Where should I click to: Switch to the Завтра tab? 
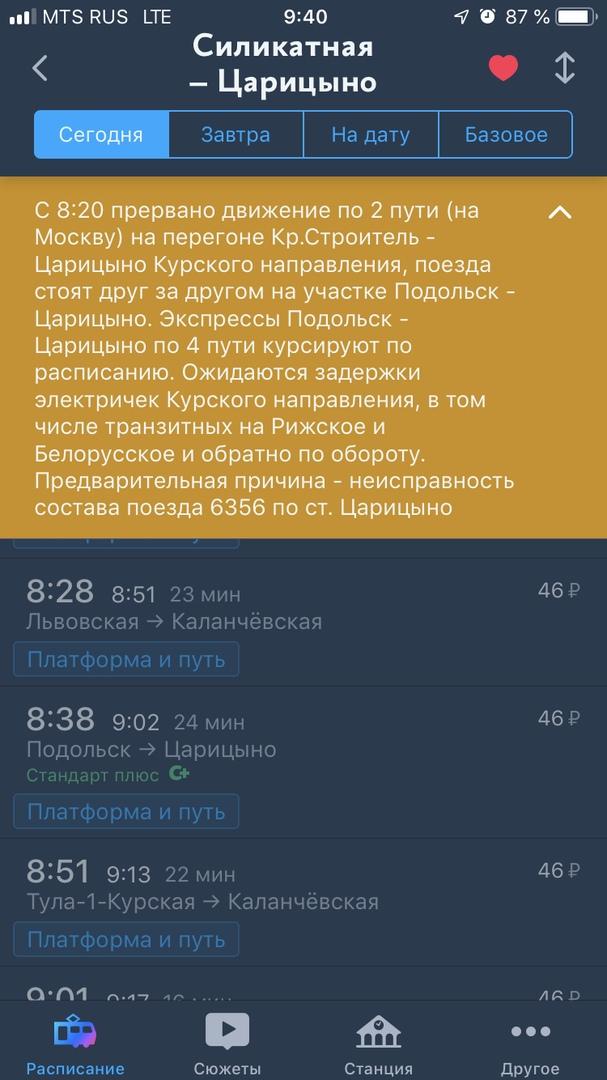click(236, 134)
